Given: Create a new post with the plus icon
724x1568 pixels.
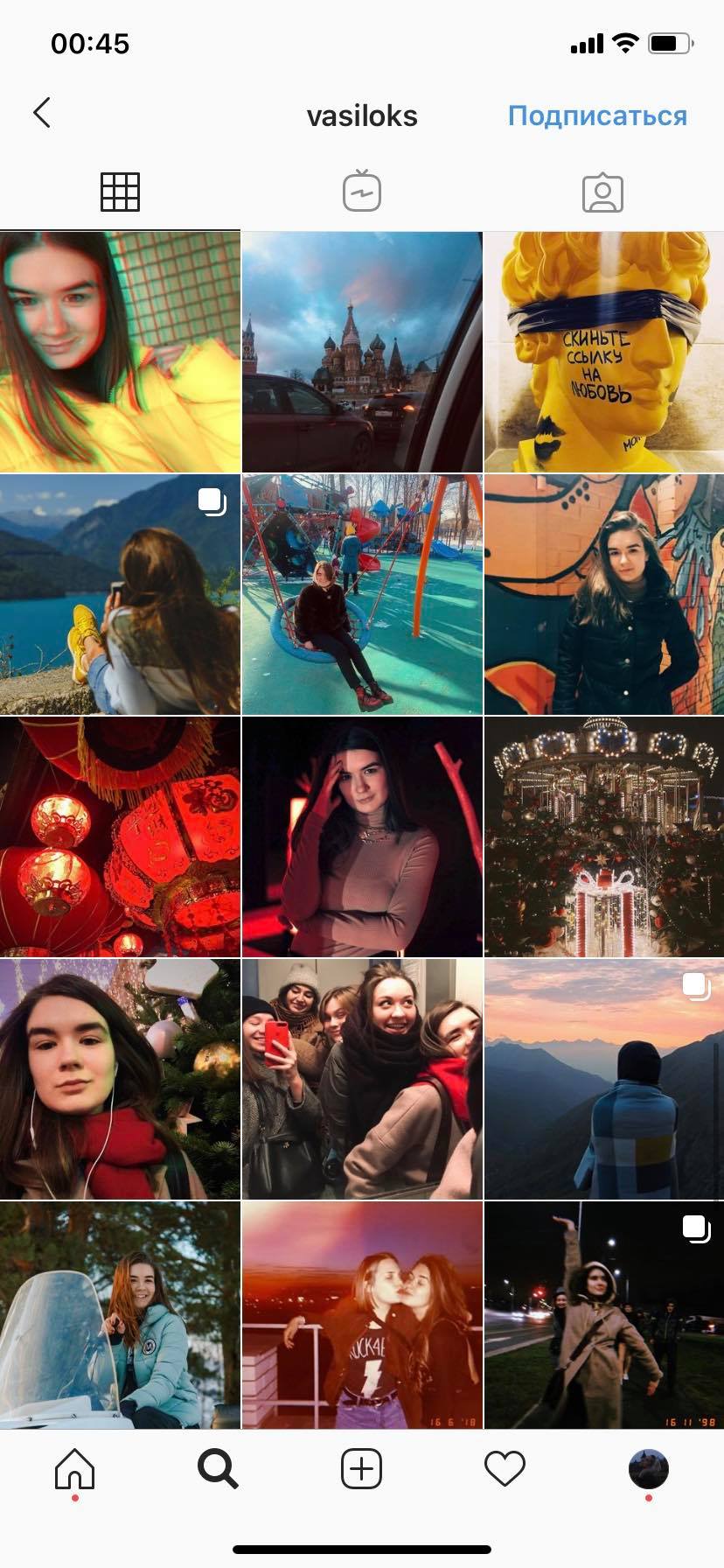Looking at the screenshot, I should click(x=361, y=1469).
